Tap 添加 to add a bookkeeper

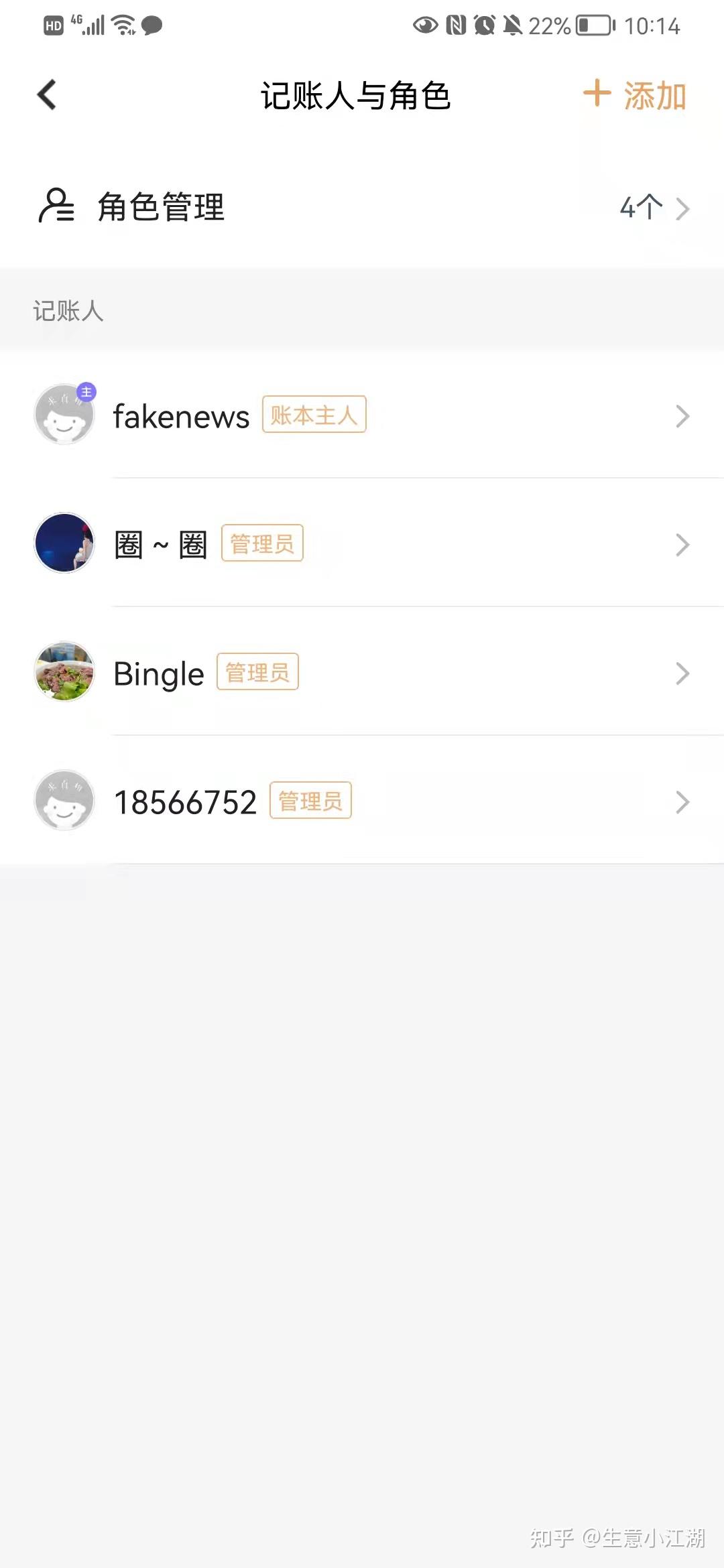[x=636, y=95]
